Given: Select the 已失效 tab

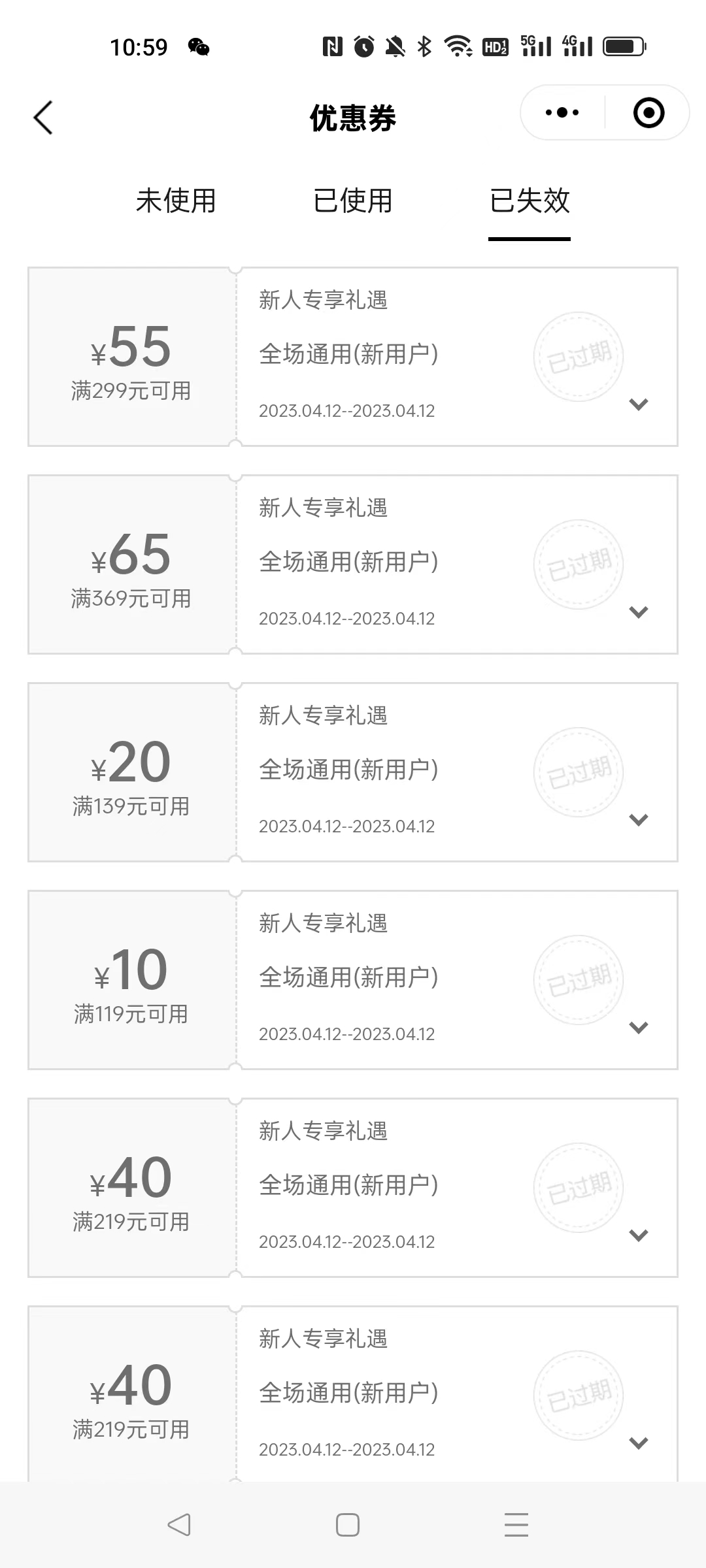Looking at the screenshot, I should point(529,201).
